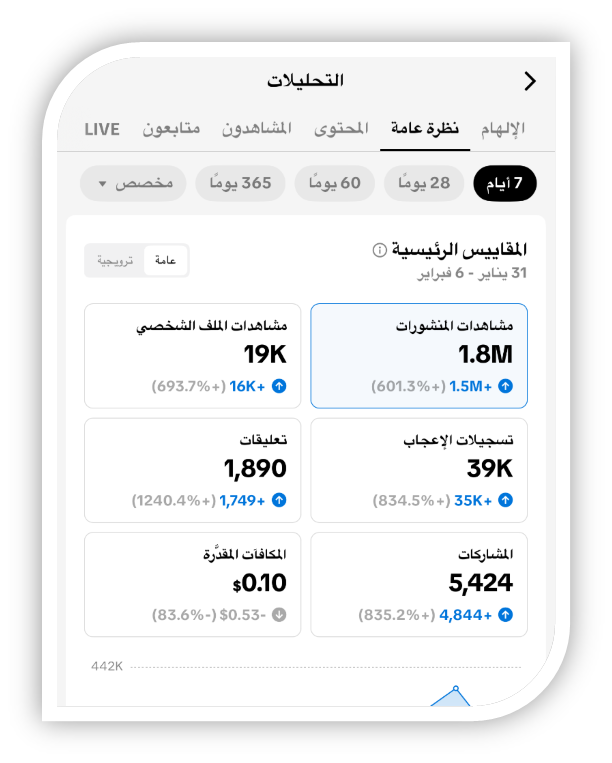Open the تعليقات metric card
This screenshot has height=763, width=612.
pos(193,470)
